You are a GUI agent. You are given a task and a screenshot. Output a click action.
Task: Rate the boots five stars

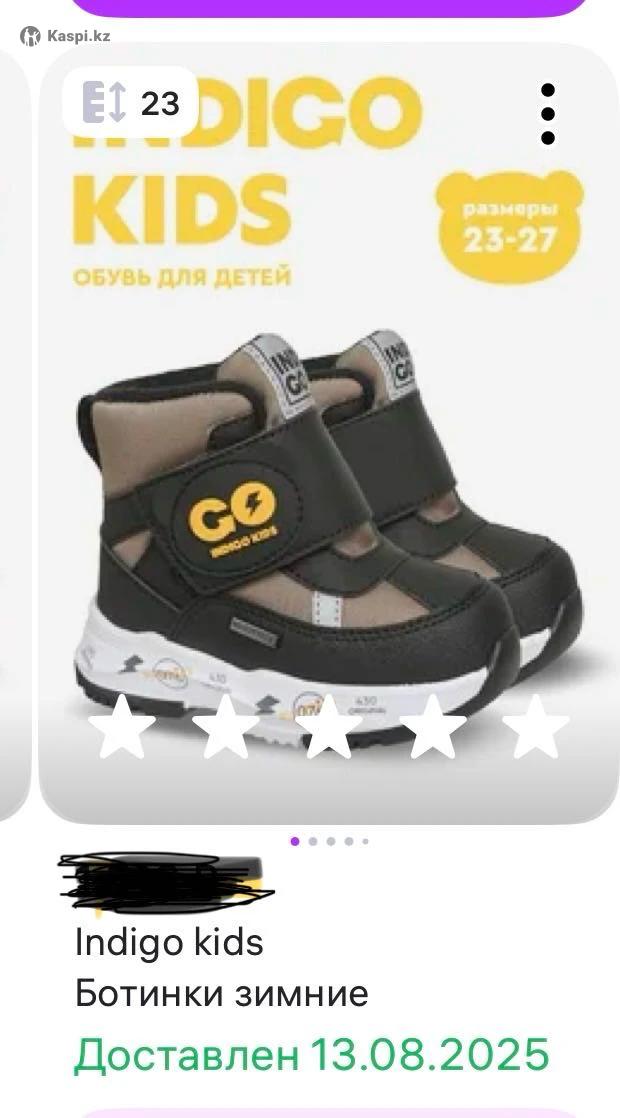coord(536,727)
